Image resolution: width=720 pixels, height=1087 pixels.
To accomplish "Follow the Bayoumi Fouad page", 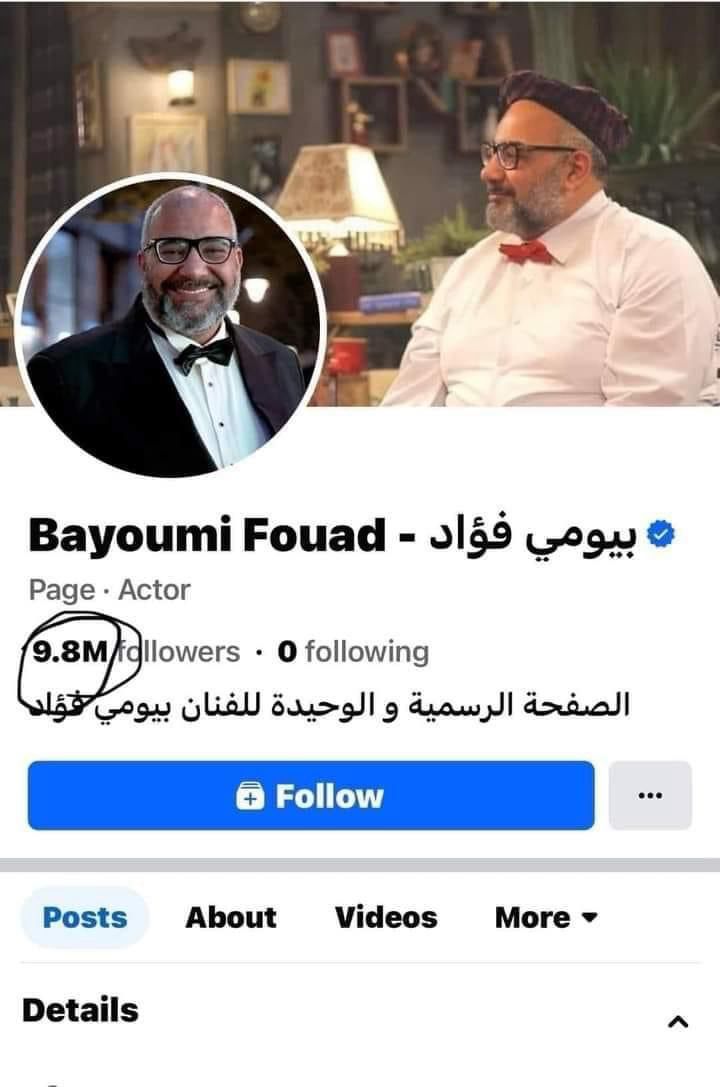I will [x=310, y=796].
